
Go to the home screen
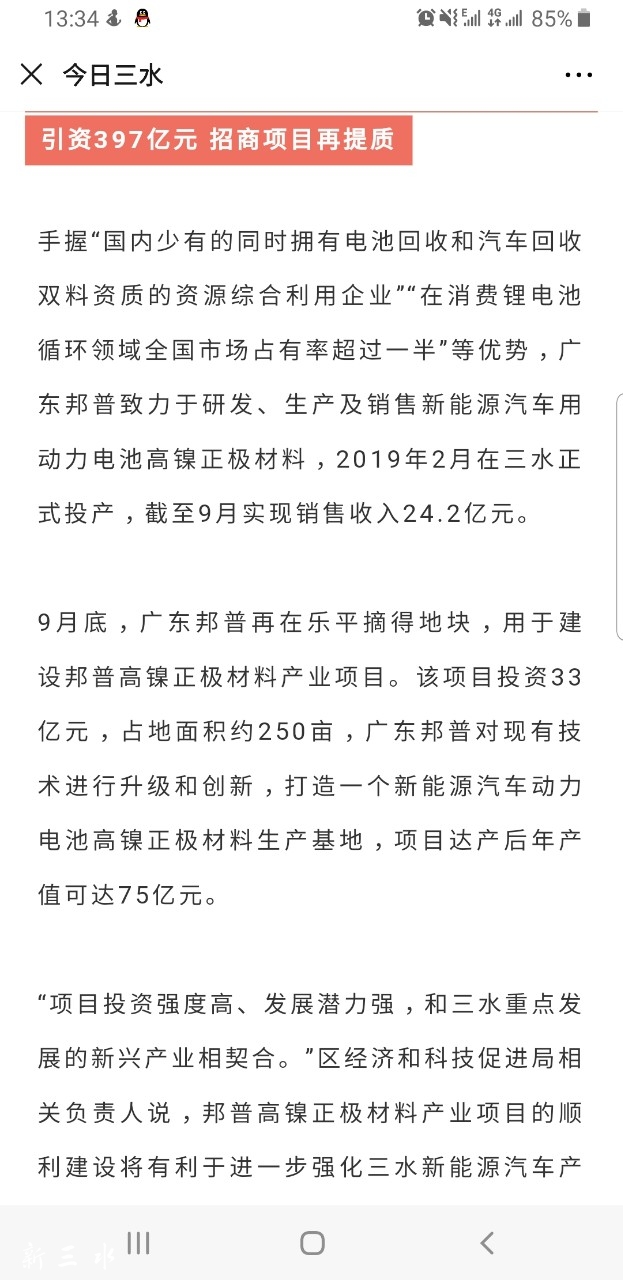[x=312, y=1243]
